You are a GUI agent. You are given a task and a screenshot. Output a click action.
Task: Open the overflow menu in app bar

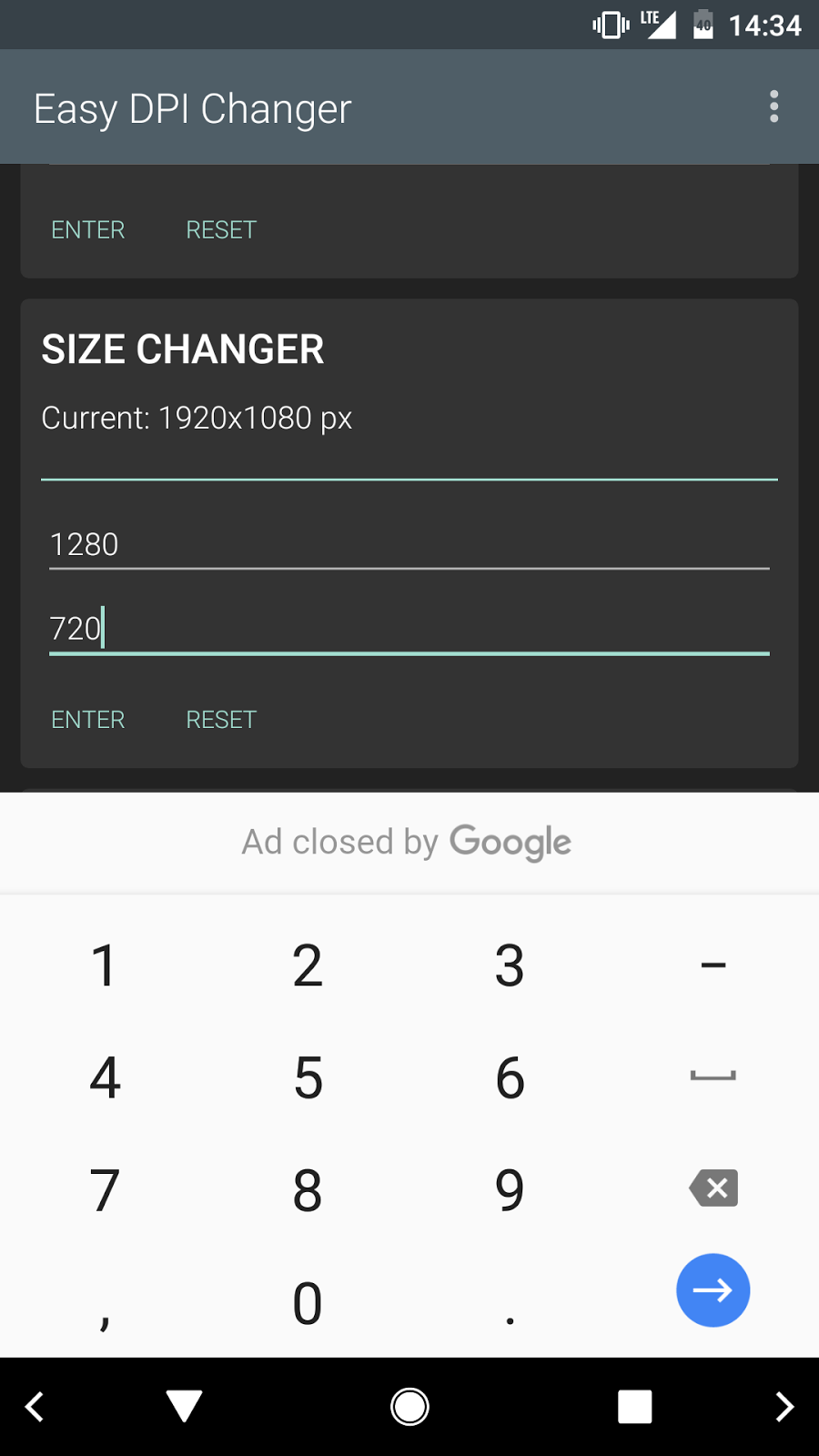point(773,106)
